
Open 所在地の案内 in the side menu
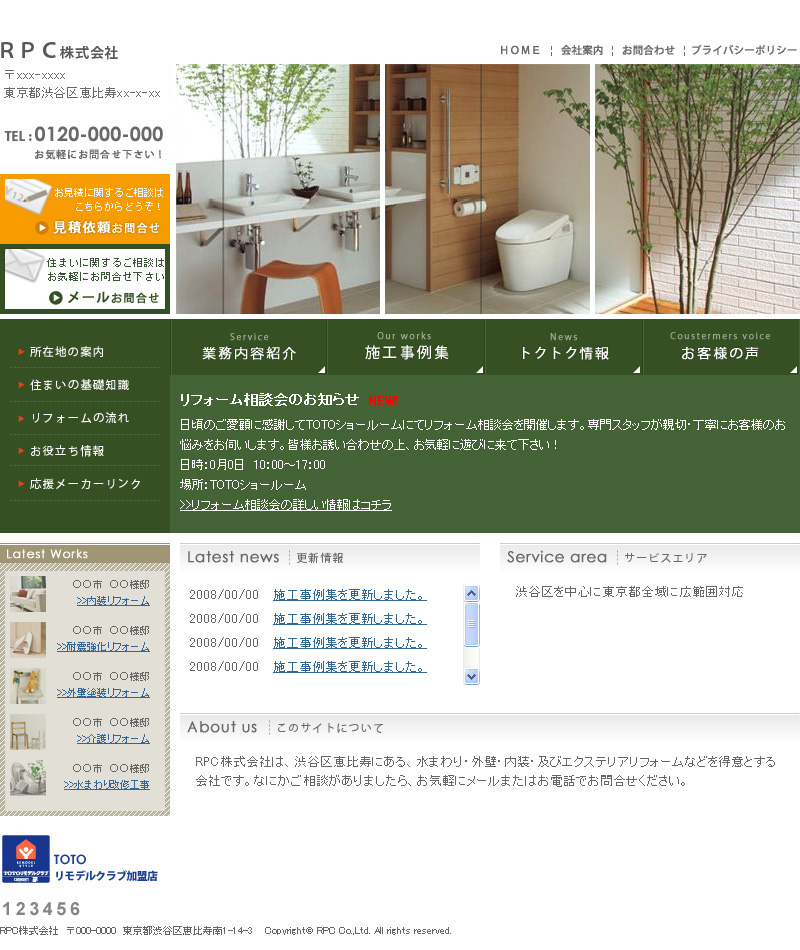coord(67,352)
